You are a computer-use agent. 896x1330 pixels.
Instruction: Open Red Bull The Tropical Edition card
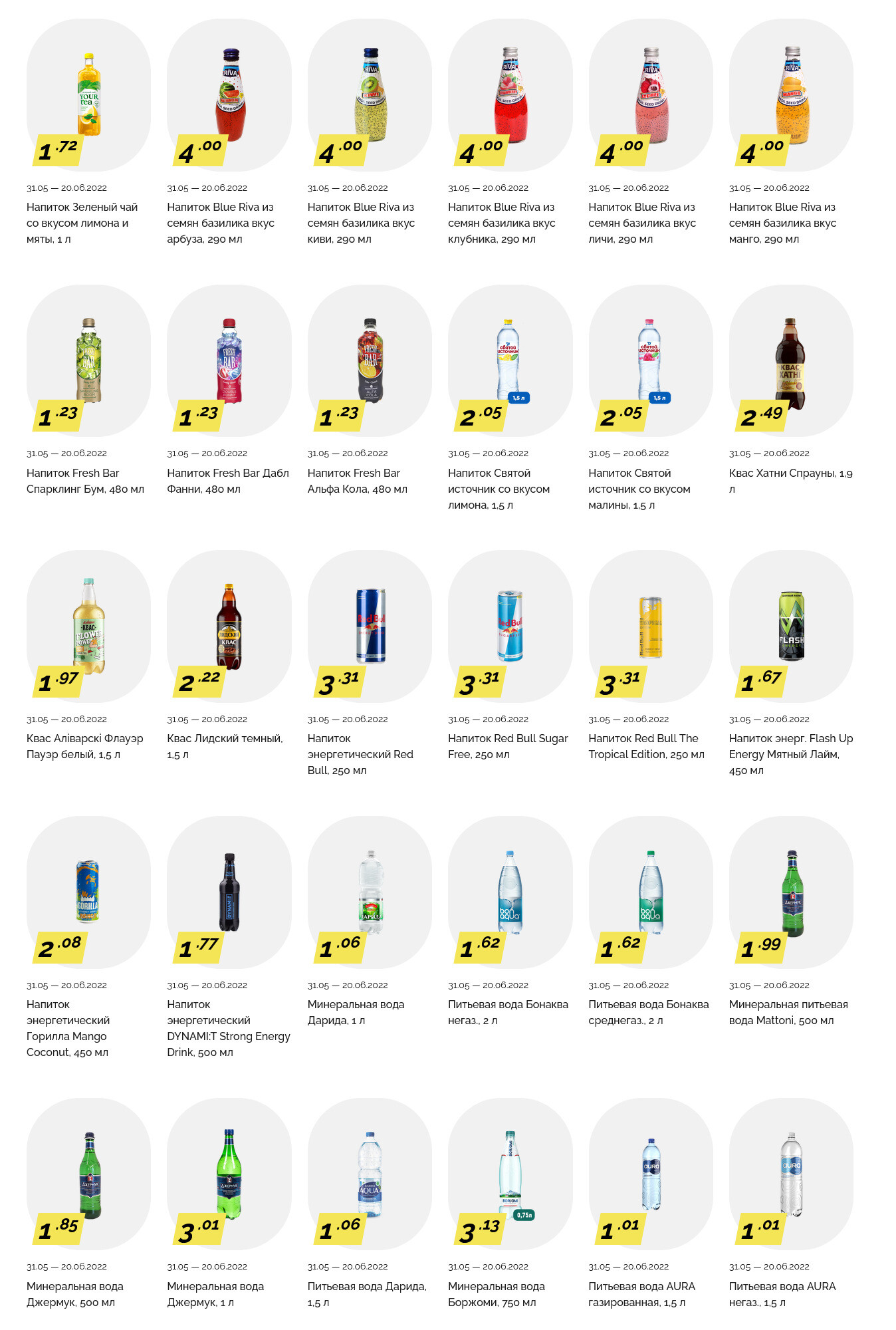(x=651, y=626)
